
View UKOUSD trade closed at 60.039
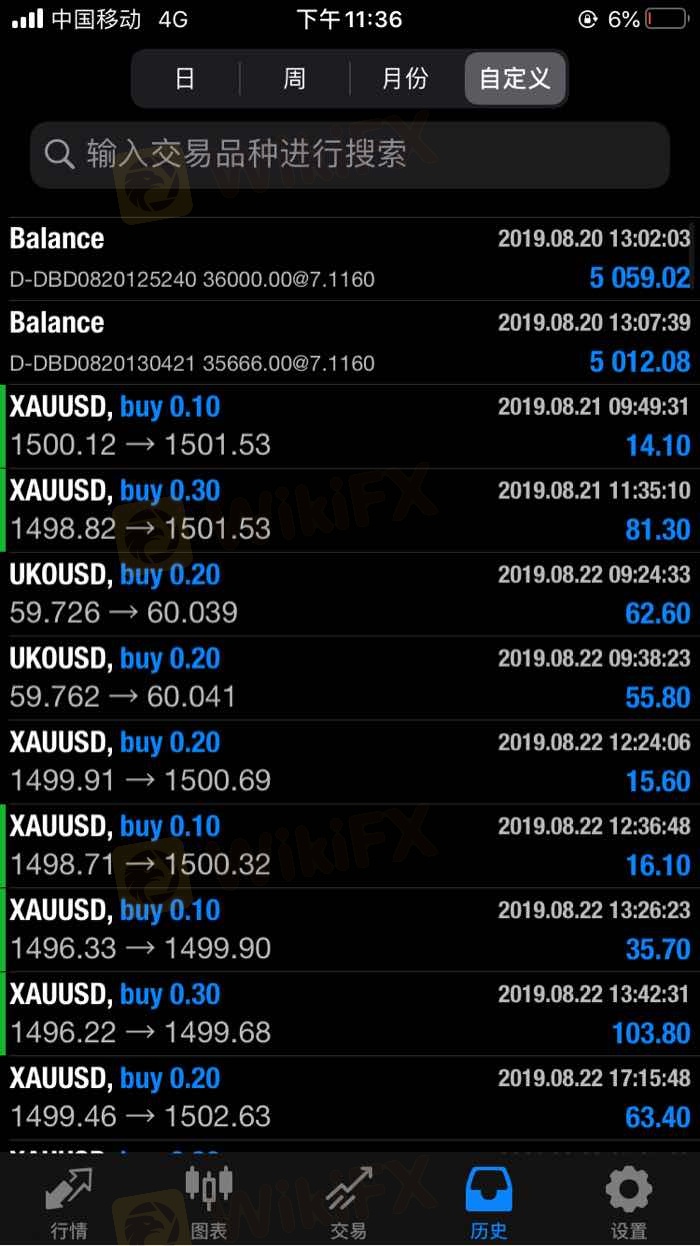click(x=350, y=594)
